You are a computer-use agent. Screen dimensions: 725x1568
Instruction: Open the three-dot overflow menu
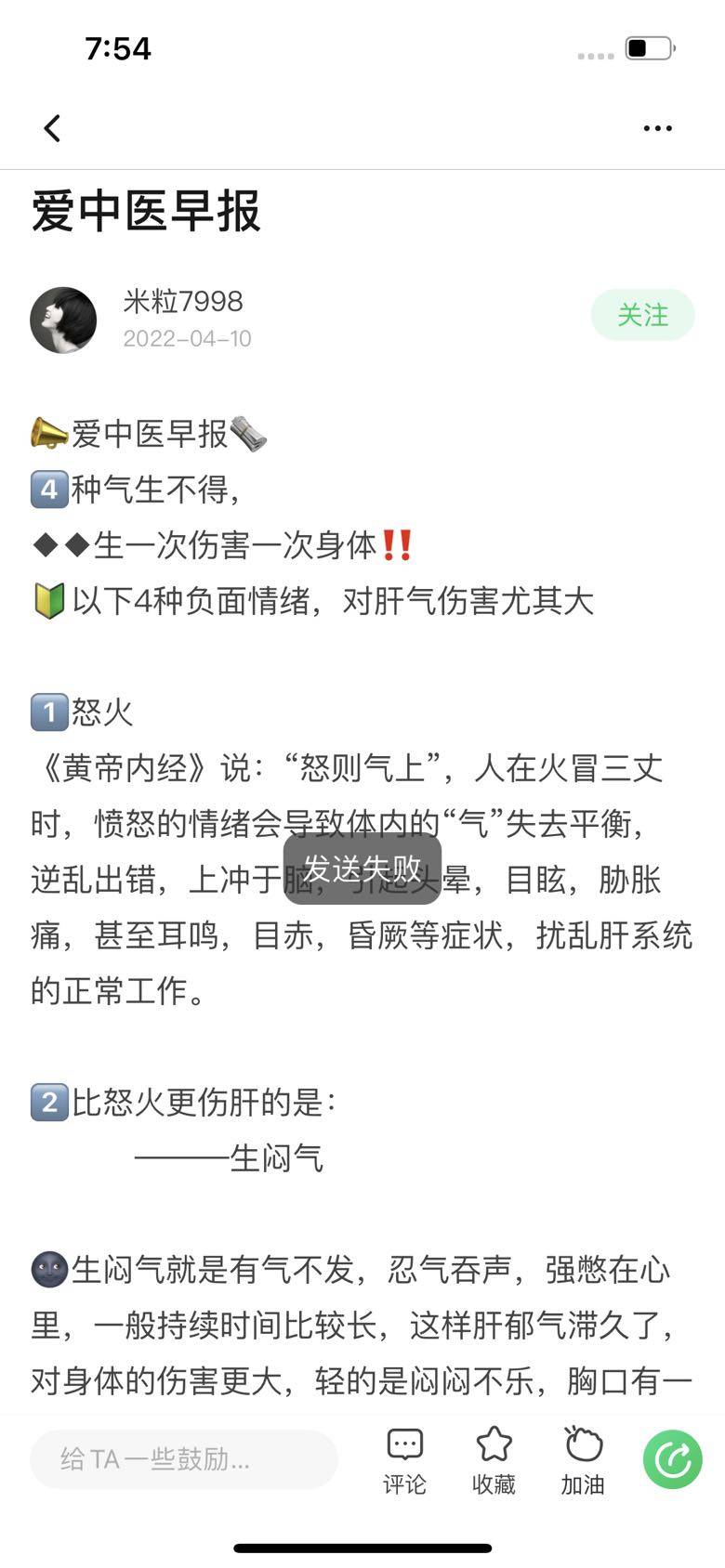[657, 128]
